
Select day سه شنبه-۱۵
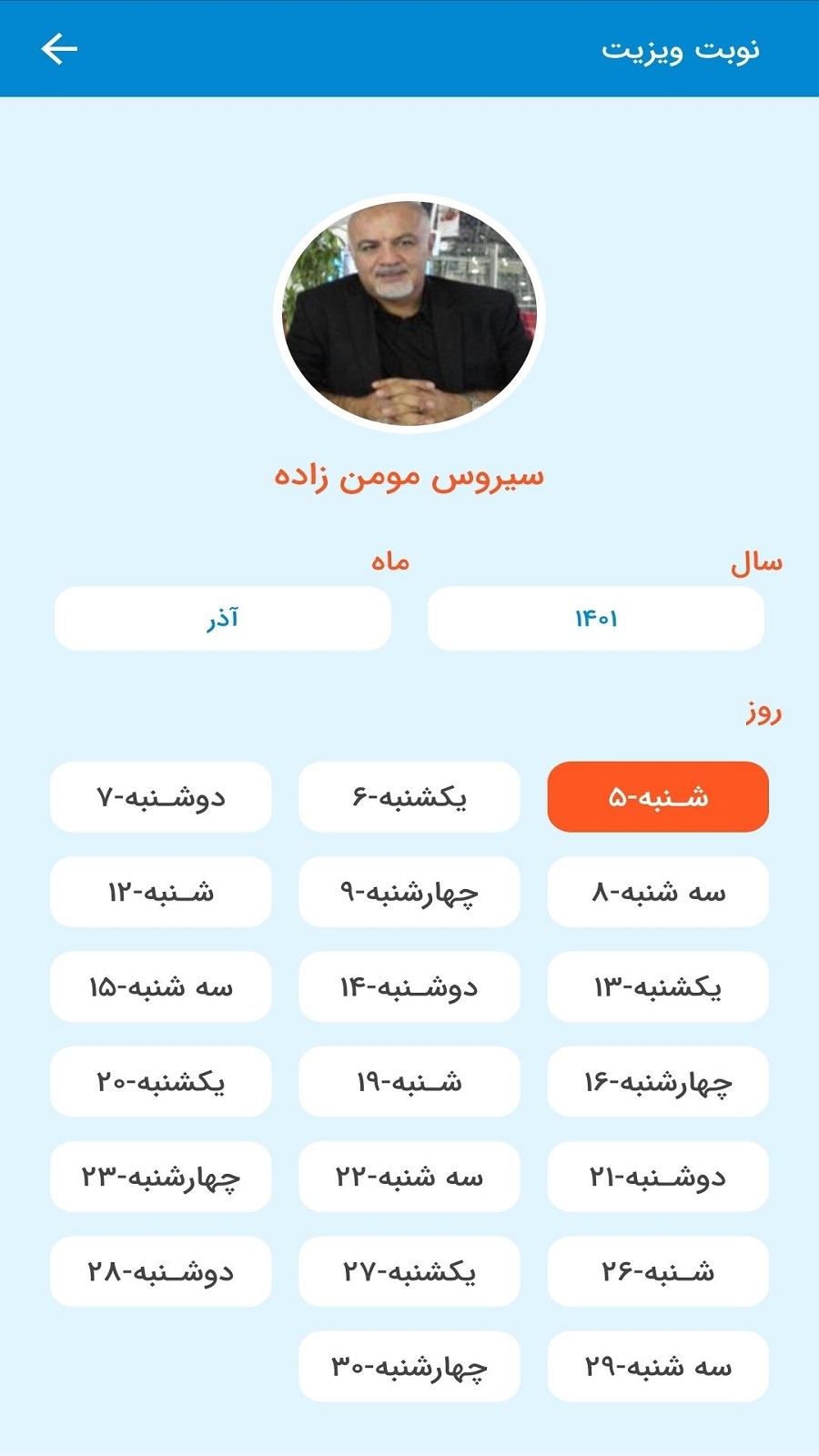coord(160,986)
